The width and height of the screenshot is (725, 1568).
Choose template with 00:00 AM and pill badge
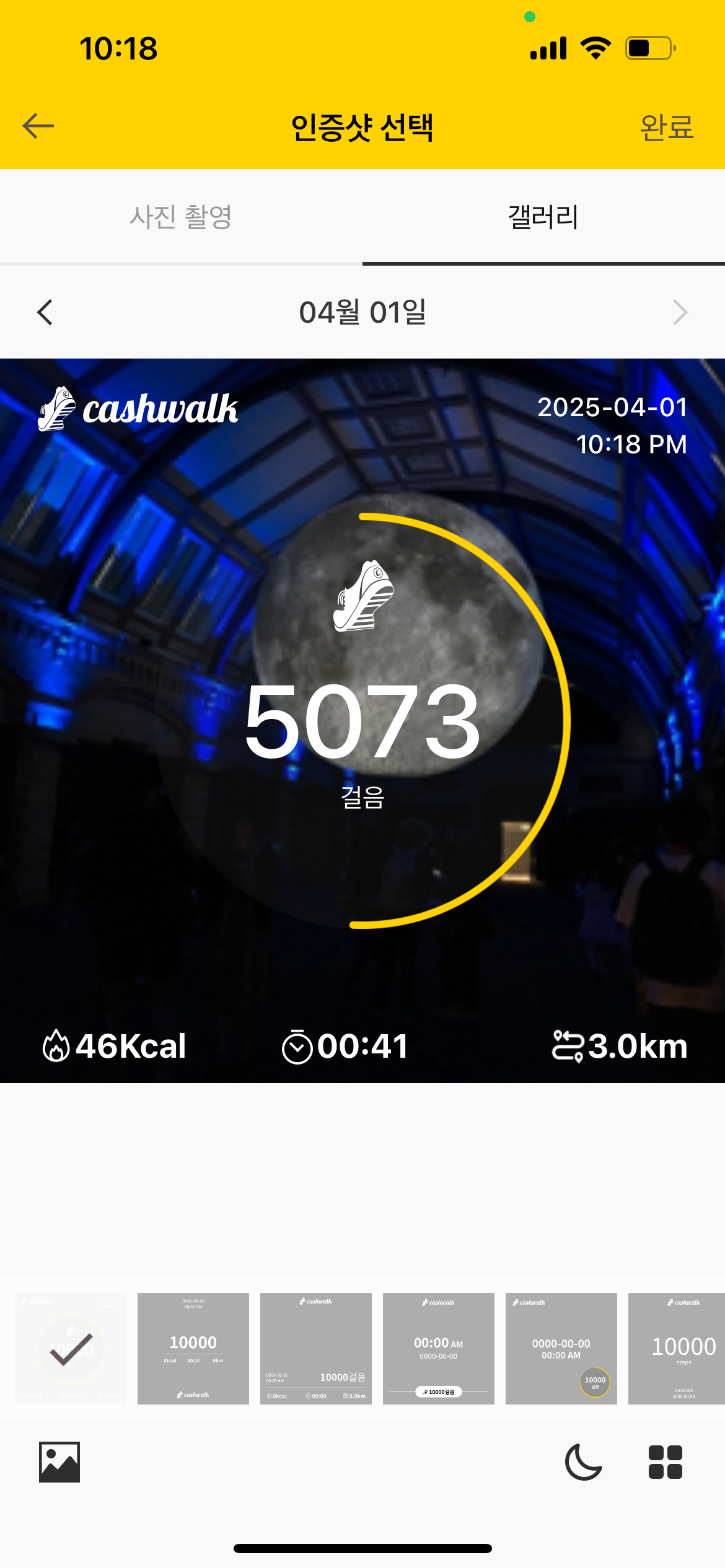(439, 1348)
